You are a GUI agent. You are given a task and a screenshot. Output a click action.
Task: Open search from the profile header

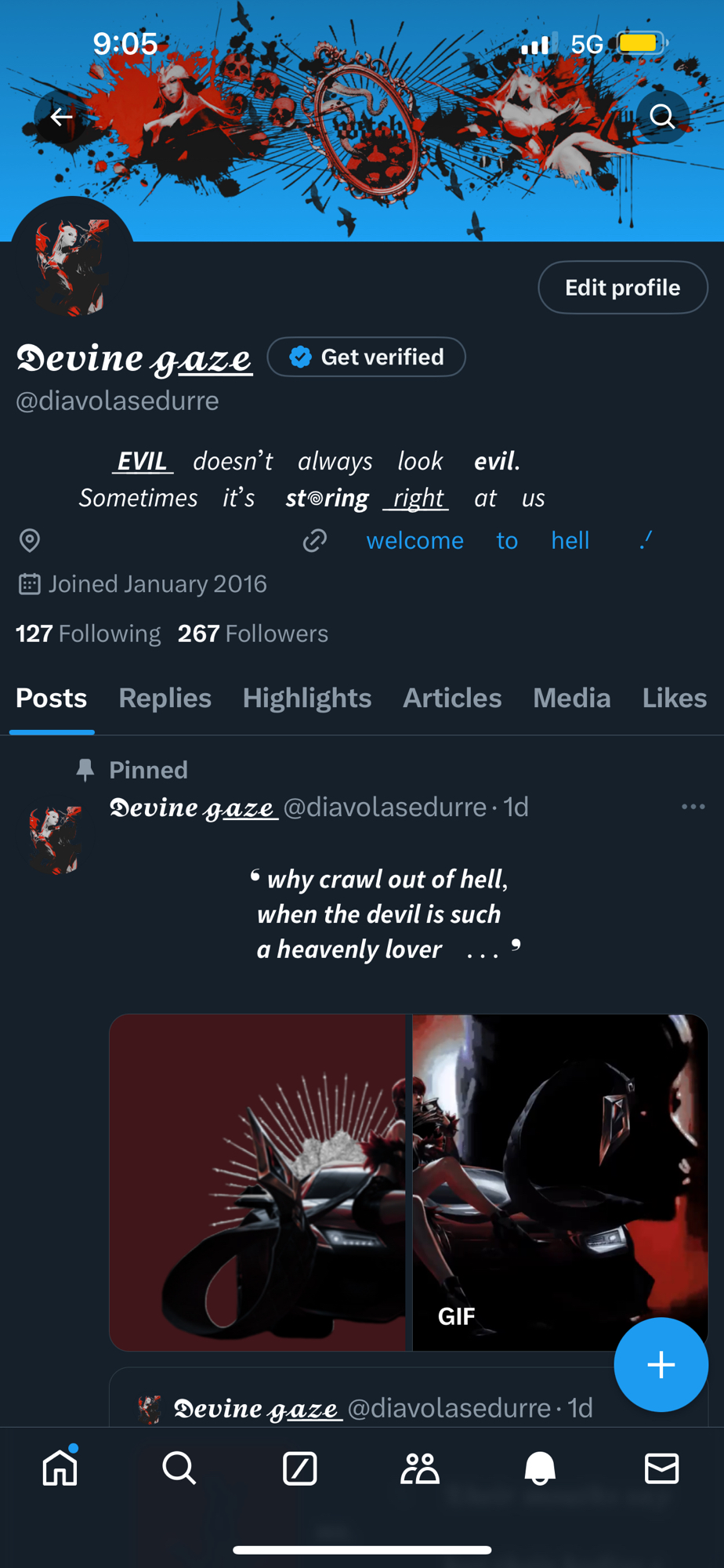pyautogui.click(x=662, y=117)
